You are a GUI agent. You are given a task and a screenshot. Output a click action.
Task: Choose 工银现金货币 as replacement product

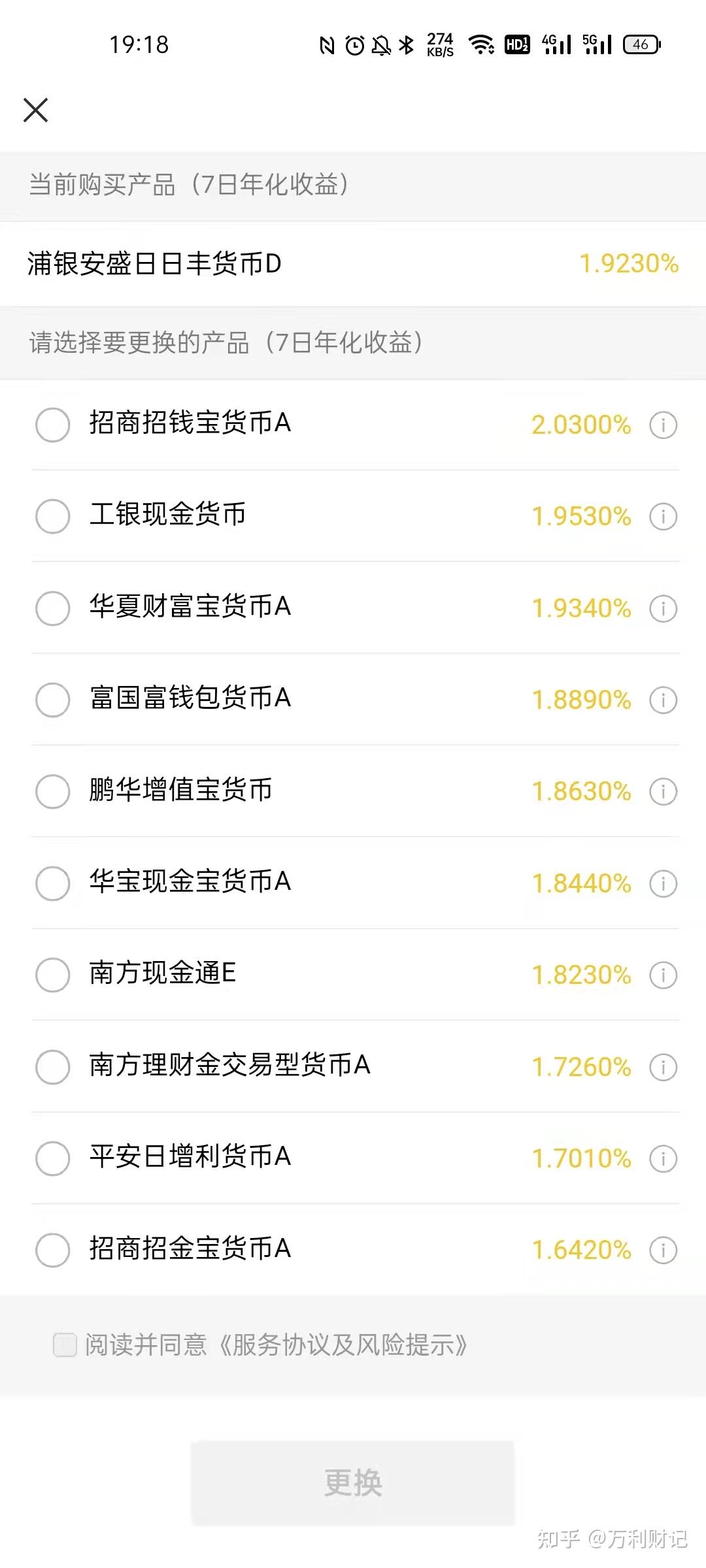click(x=53, y=516)
